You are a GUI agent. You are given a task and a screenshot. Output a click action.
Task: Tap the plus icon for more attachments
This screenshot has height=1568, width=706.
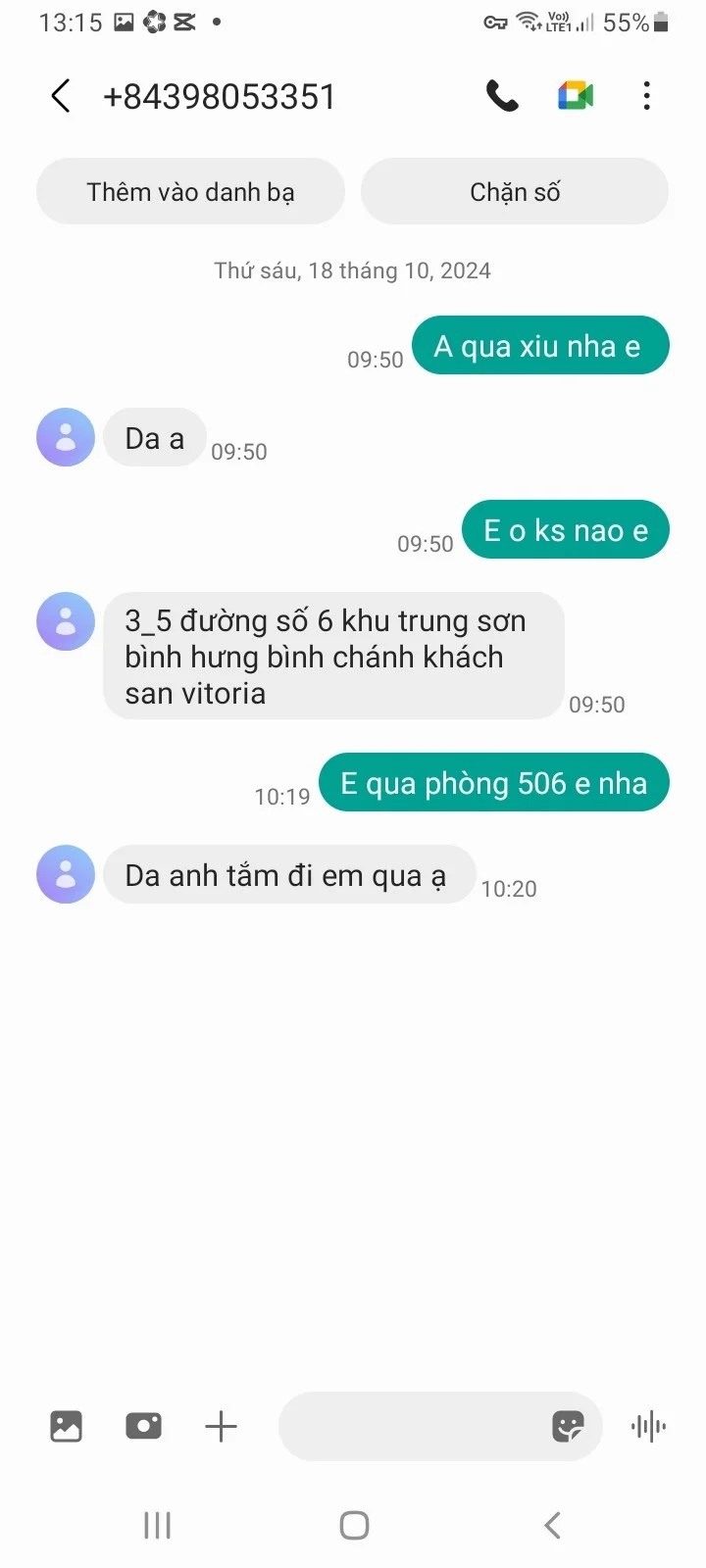tap(221, 1426)
